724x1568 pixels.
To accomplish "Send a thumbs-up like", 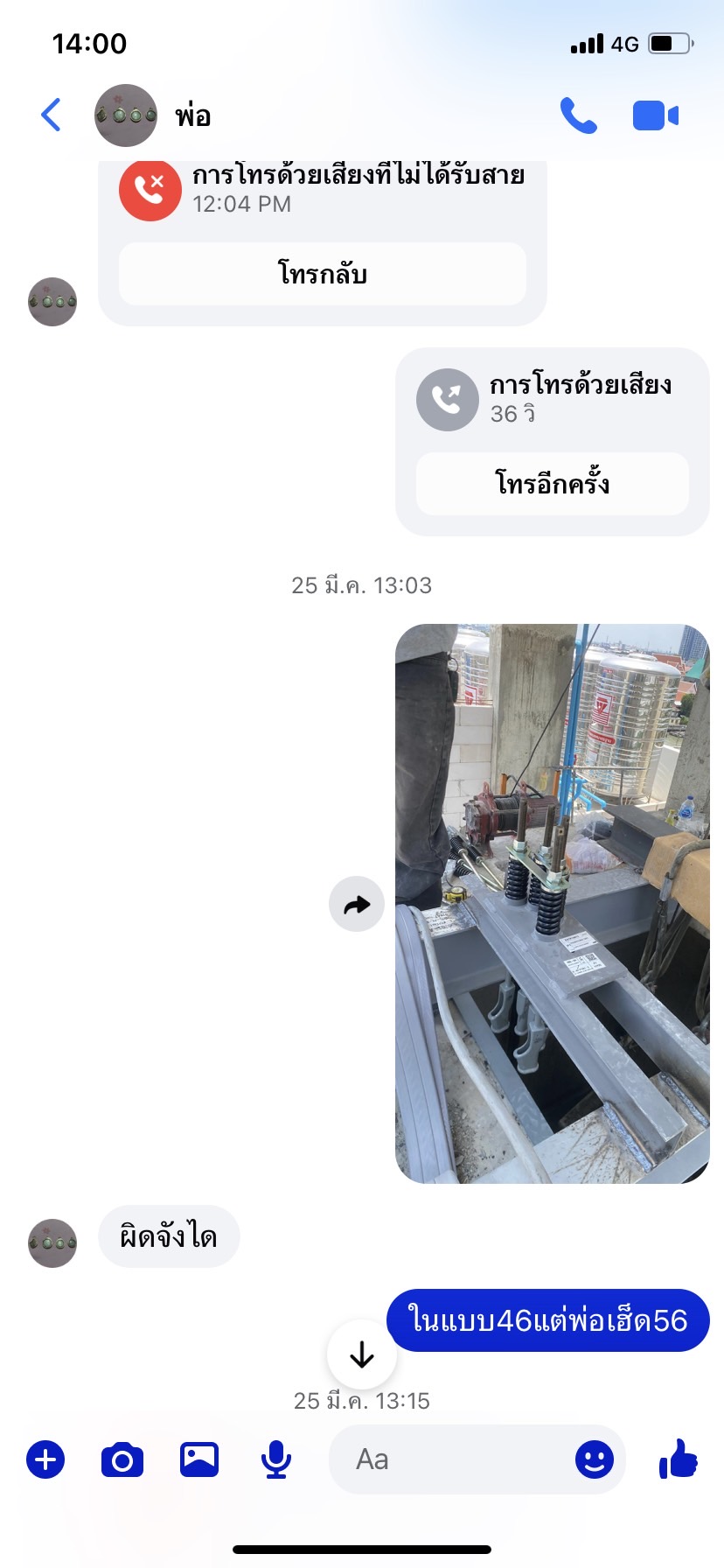I will click(679, 1459).
